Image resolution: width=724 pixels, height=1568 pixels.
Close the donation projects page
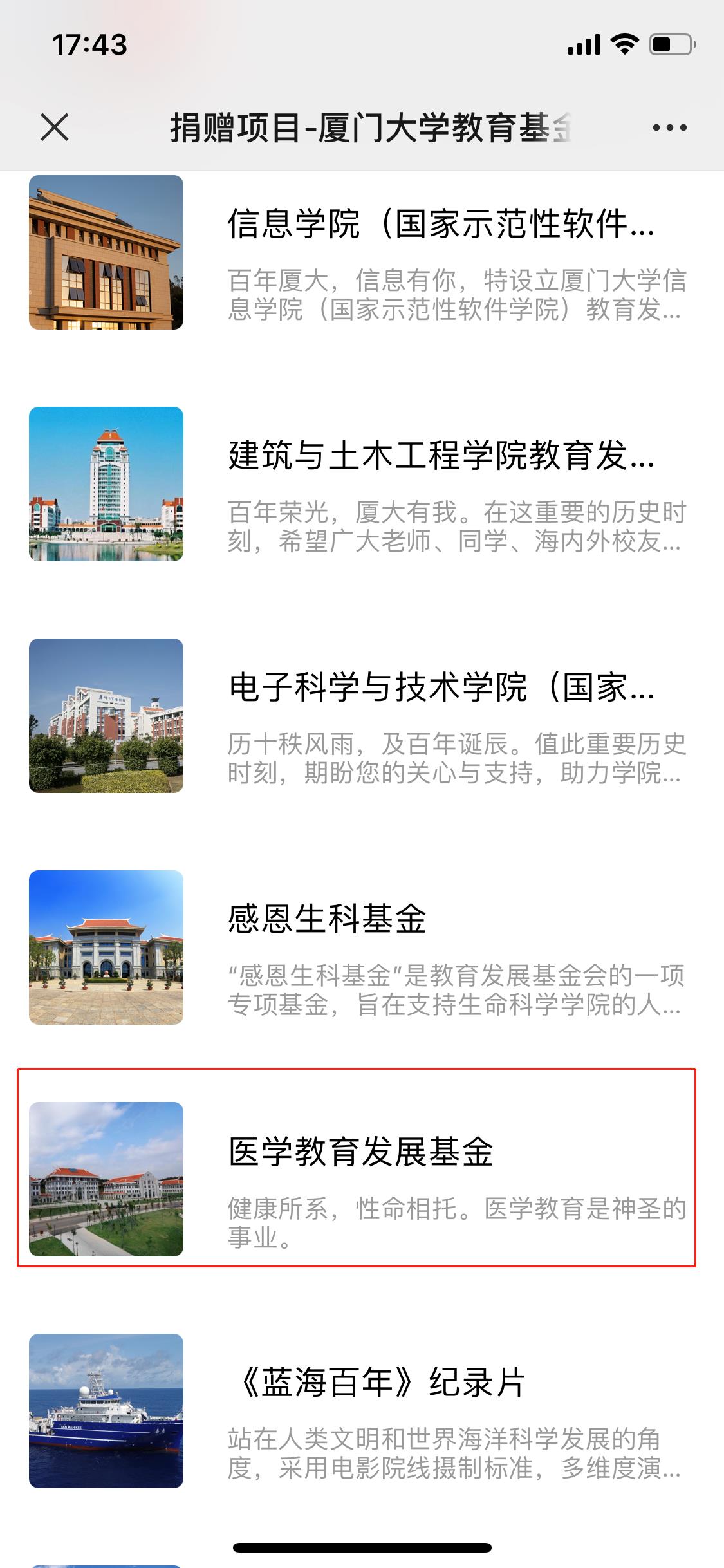[x=55, y=127]
